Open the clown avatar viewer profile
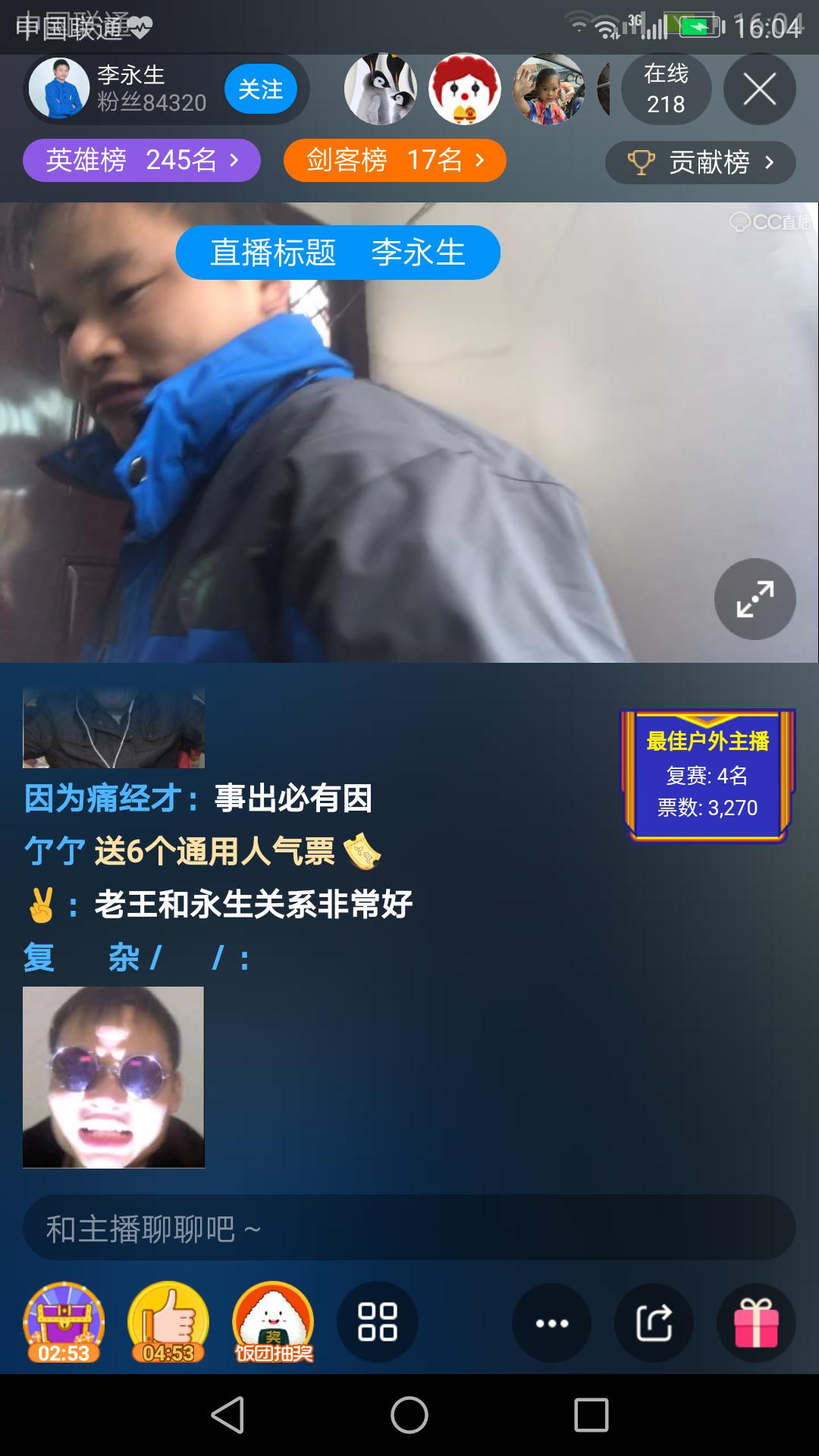The image size is (819, 1456). pyautogui.click(x=465, y=89)
